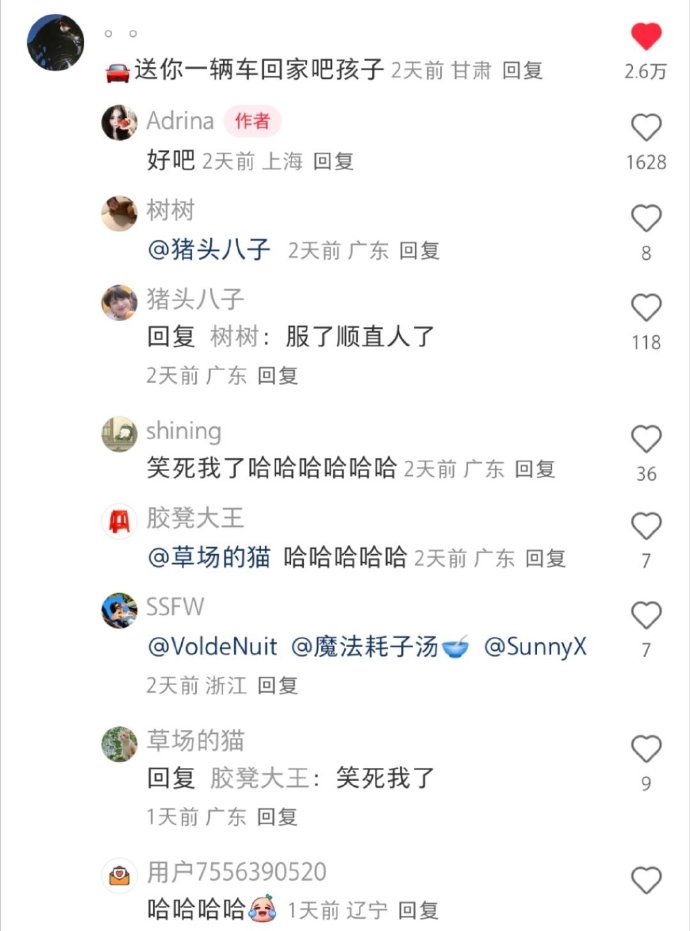Like 草场的猫's reply 笑死我了
Screen dimensions: 690x931
[646, 749]
